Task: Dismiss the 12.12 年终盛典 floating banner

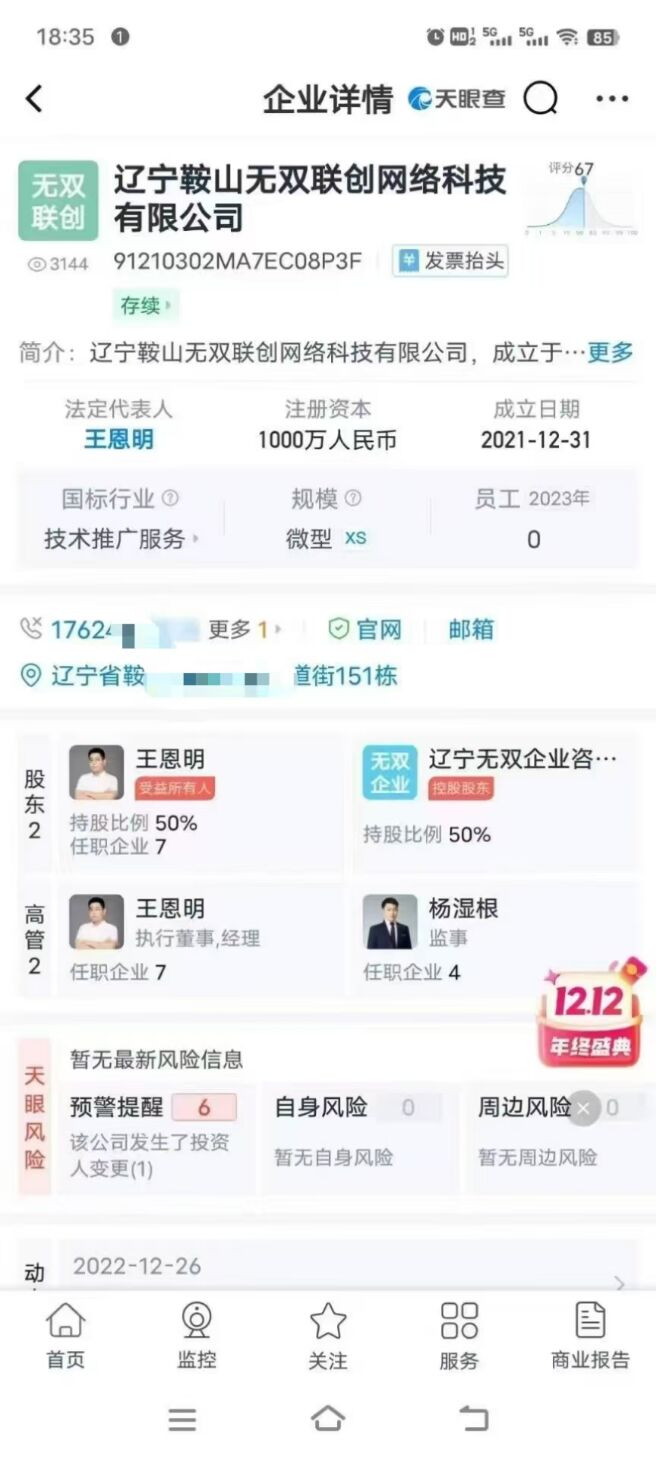Action: (584, 1108)
